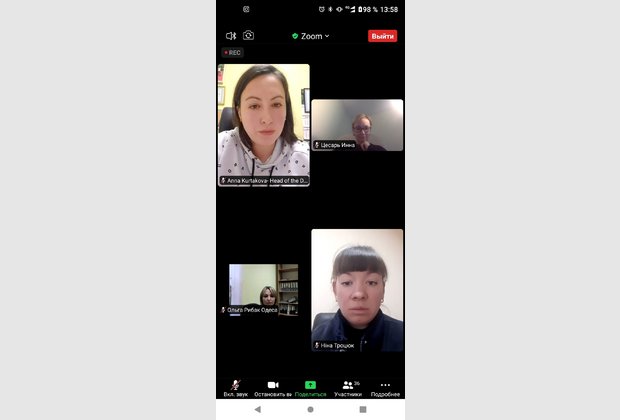Open the Участники participants list
This screenshot has height=420, width=620.
[348, 388]
